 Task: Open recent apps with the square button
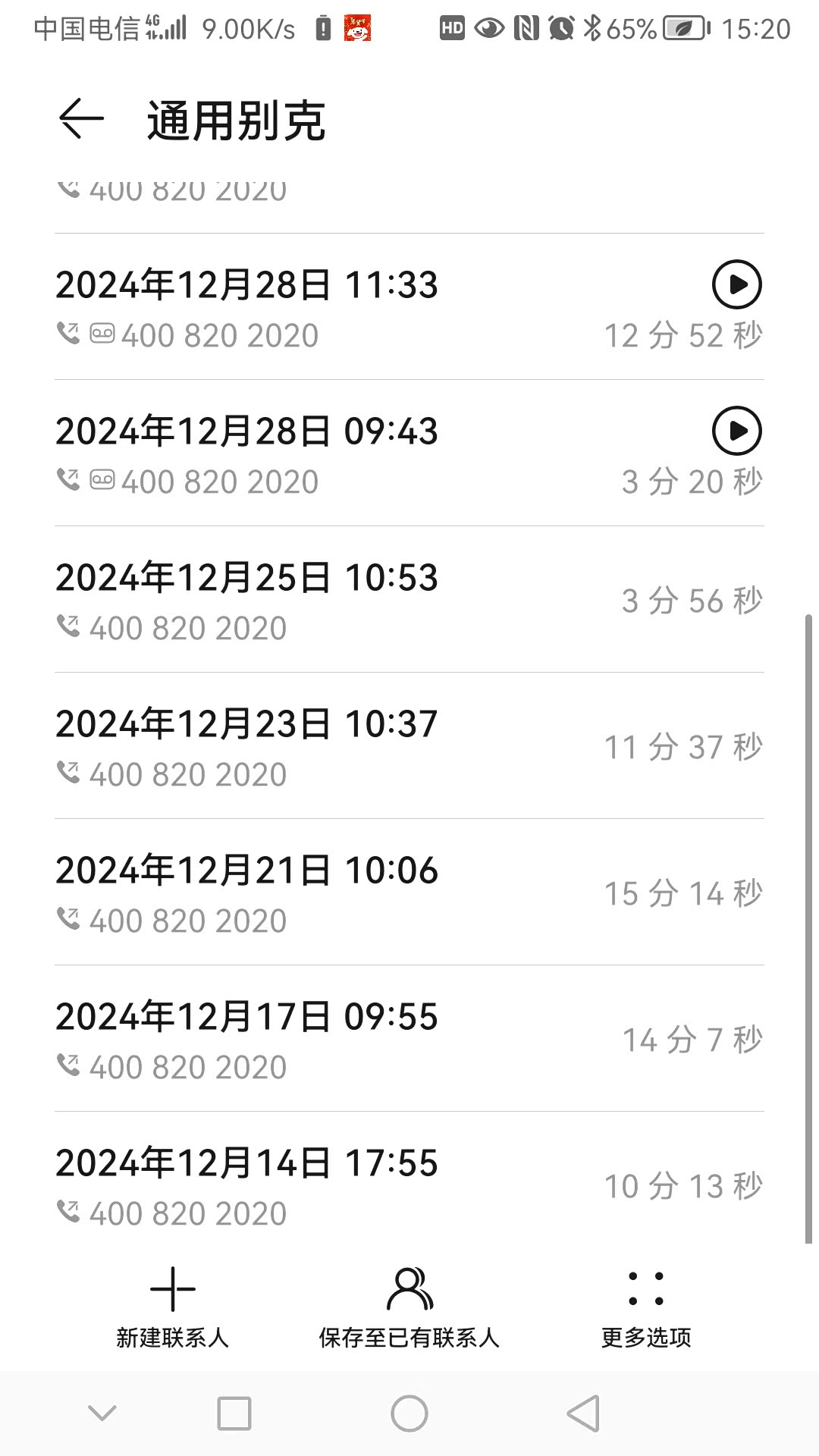pyautogui.click(x=234, y=1414)
